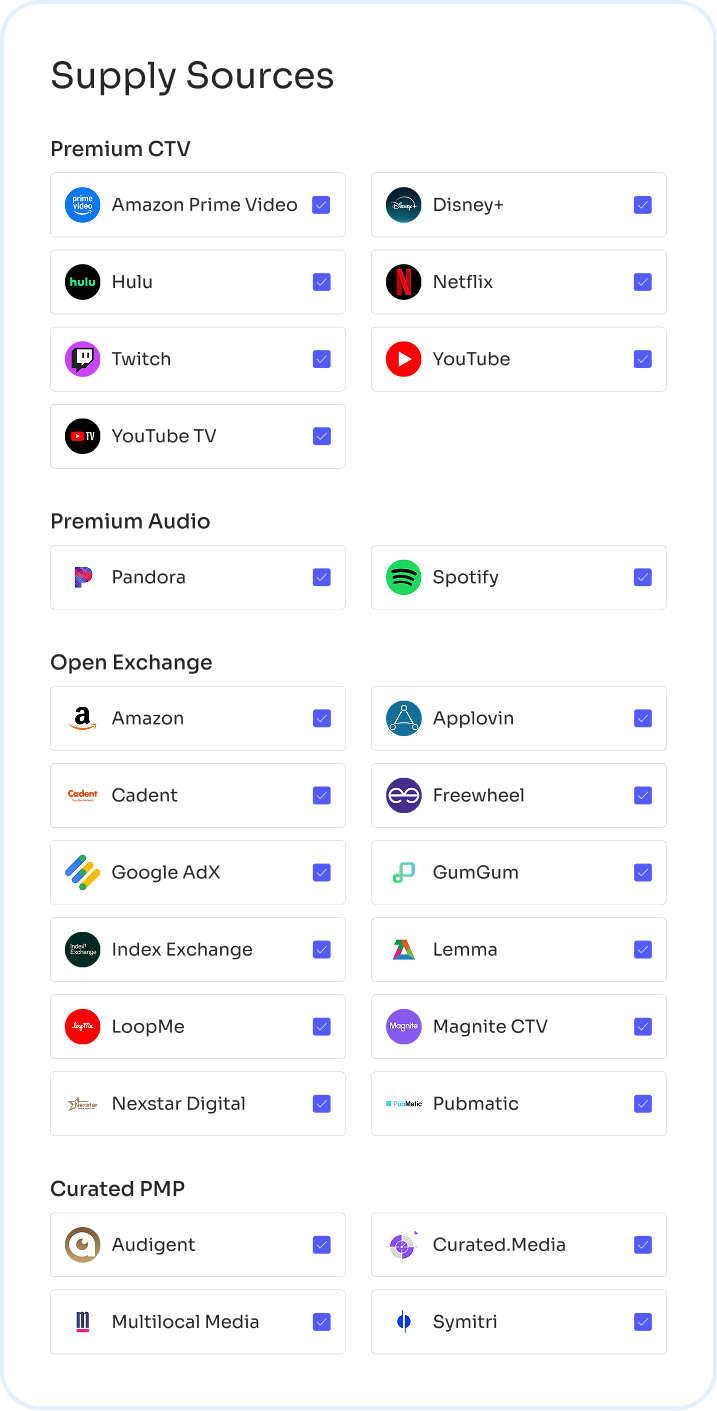Toggle the Symitri checkbox
Screen dimensions: 717x1411
tap(642, 1321)
